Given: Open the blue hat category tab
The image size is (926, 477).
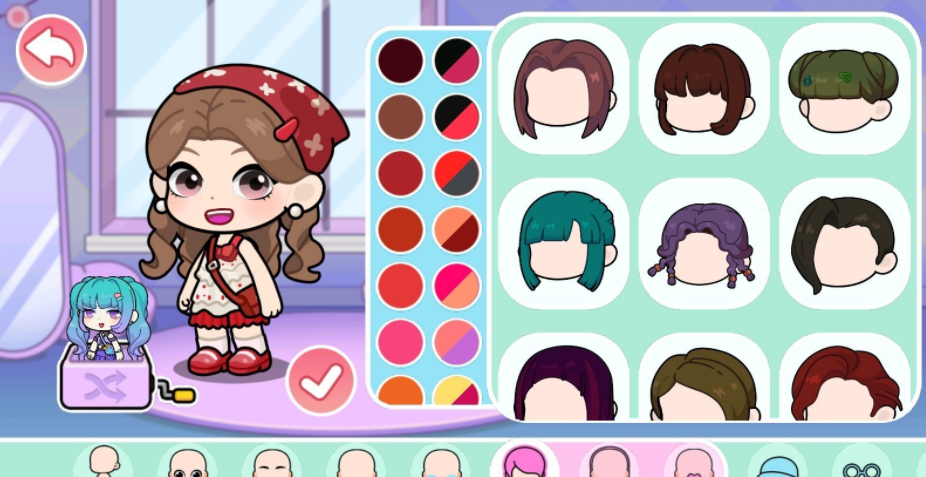Looking at the screenshot, I should (x=776, y=464).
